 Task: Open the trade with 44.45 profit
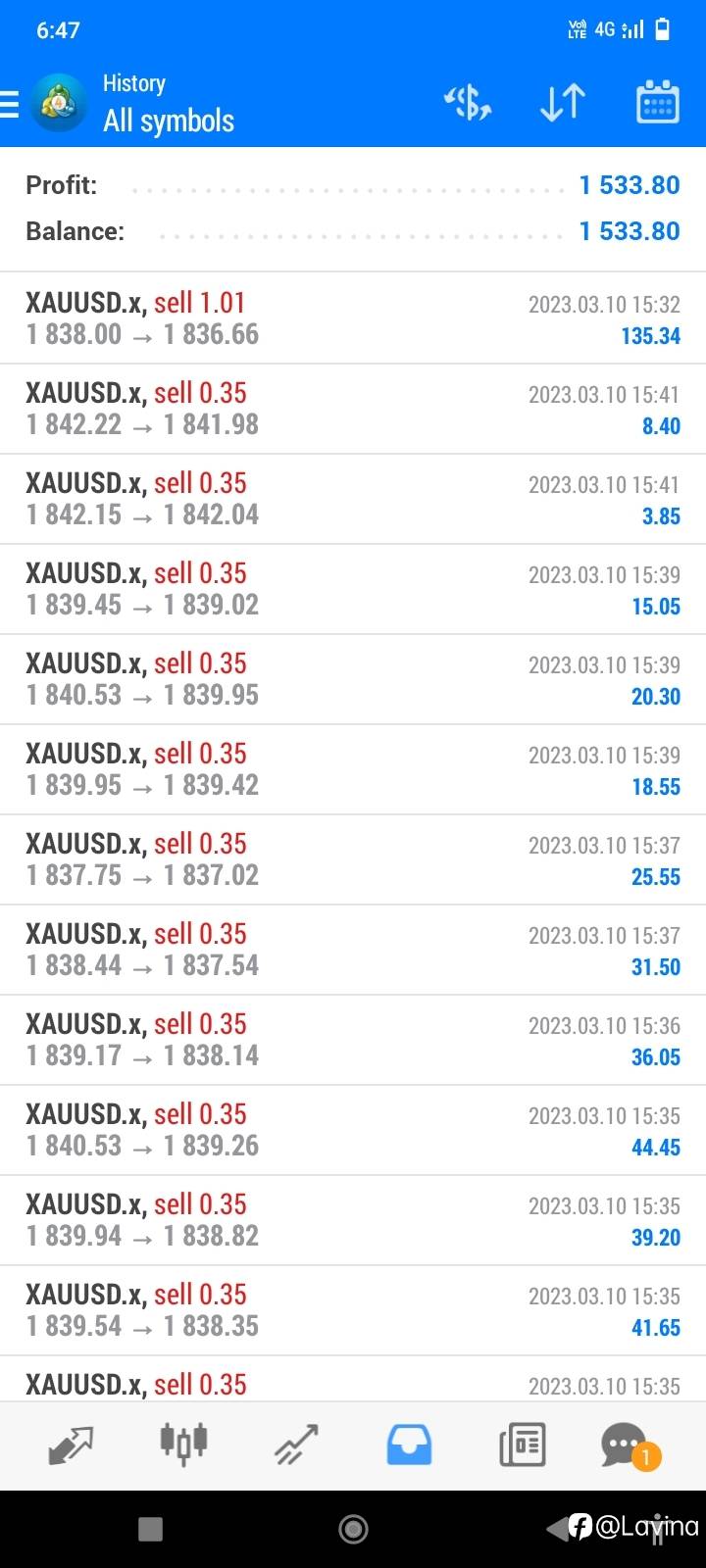click(x=353, y=1130)
